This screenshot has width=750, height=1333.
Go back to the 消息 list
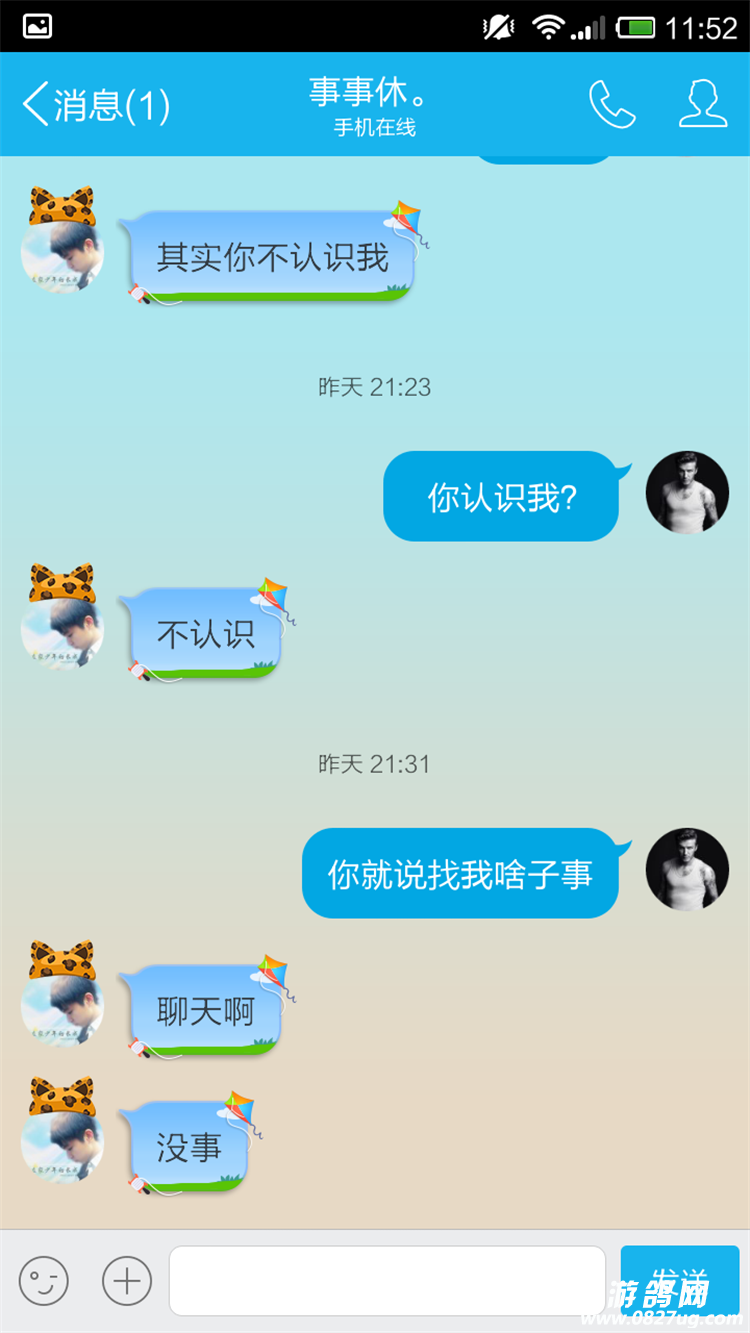(95, 105)
